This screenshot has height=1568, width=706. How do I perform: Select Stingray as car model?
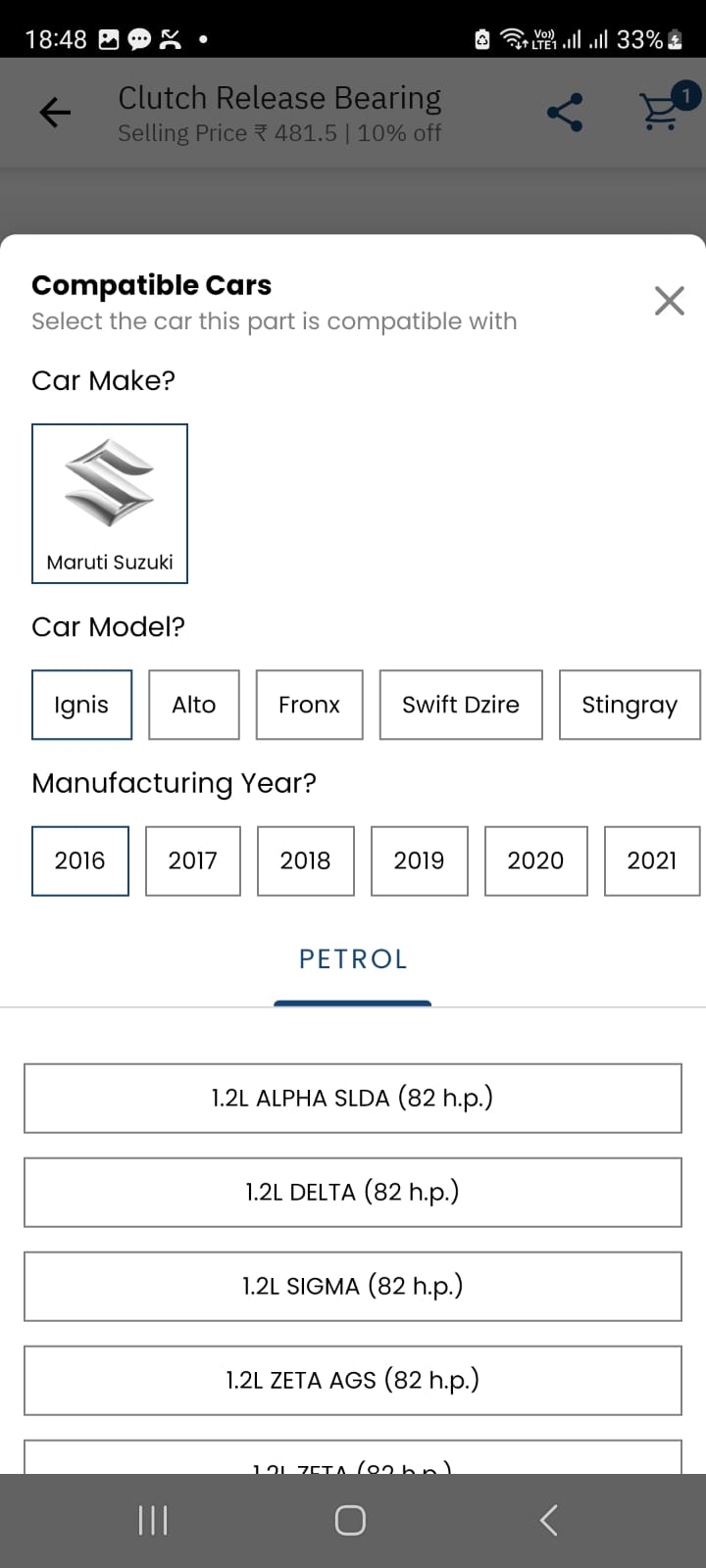630,705
